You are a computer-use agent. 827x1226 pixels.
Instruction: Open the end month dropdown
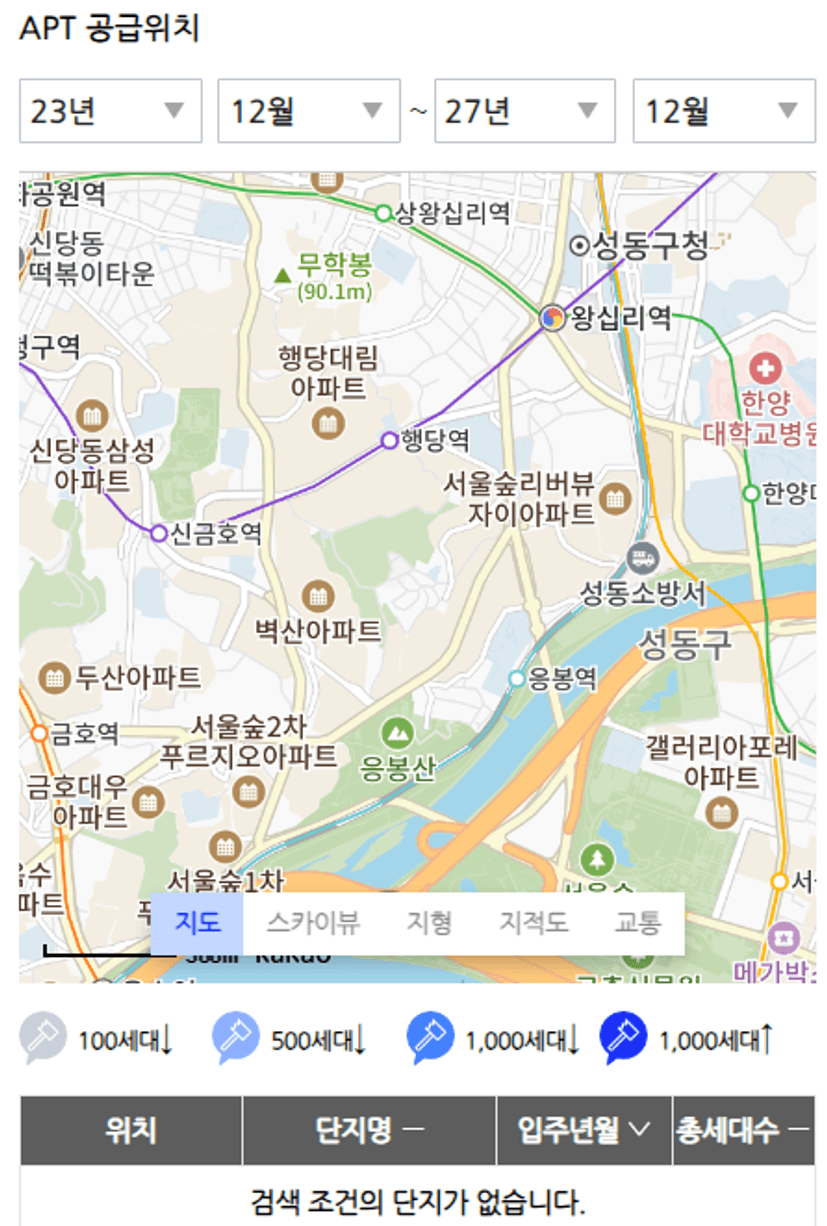(x=724, y=110)
